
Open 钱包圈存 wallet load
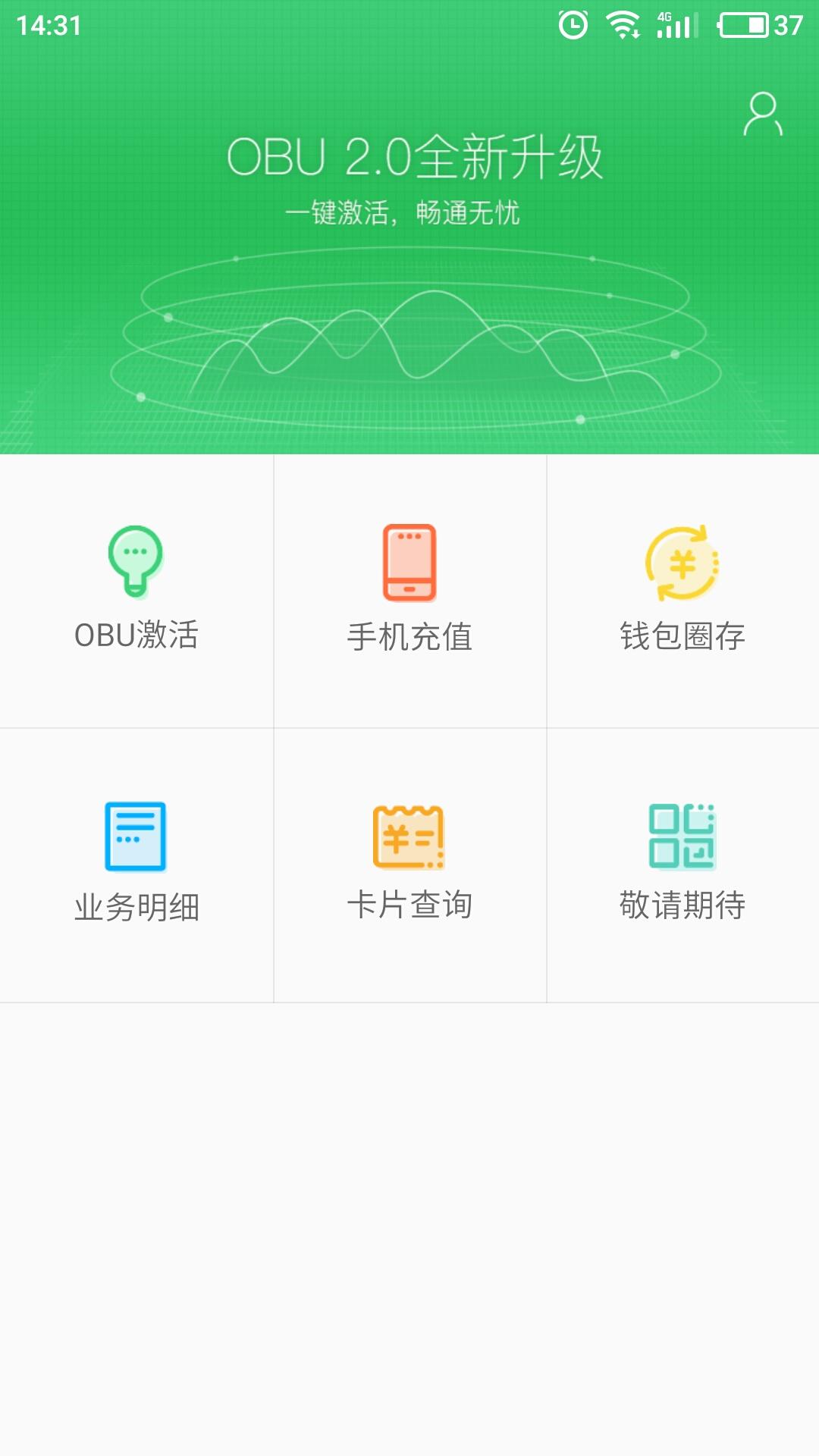pyautogui.click(x=682, y=590)
